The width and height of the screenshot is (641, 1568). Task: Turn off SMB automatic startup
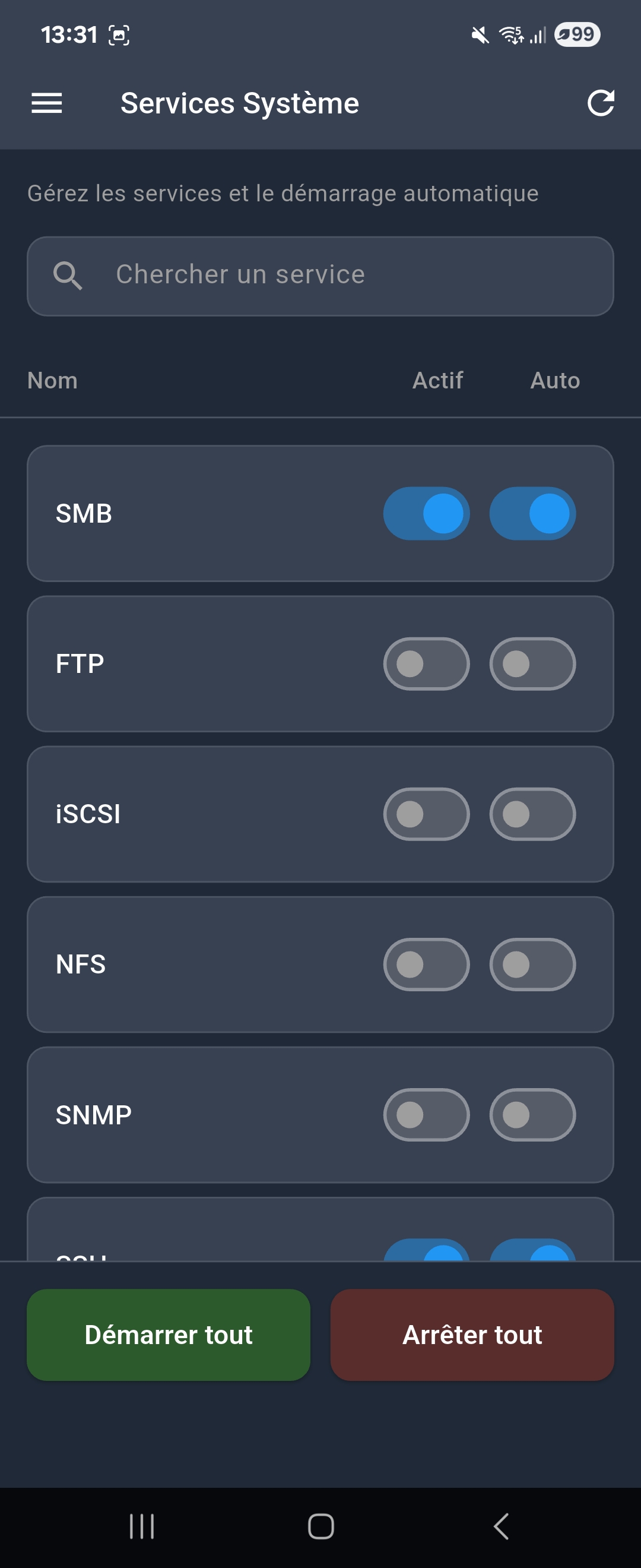pos(532,513)
